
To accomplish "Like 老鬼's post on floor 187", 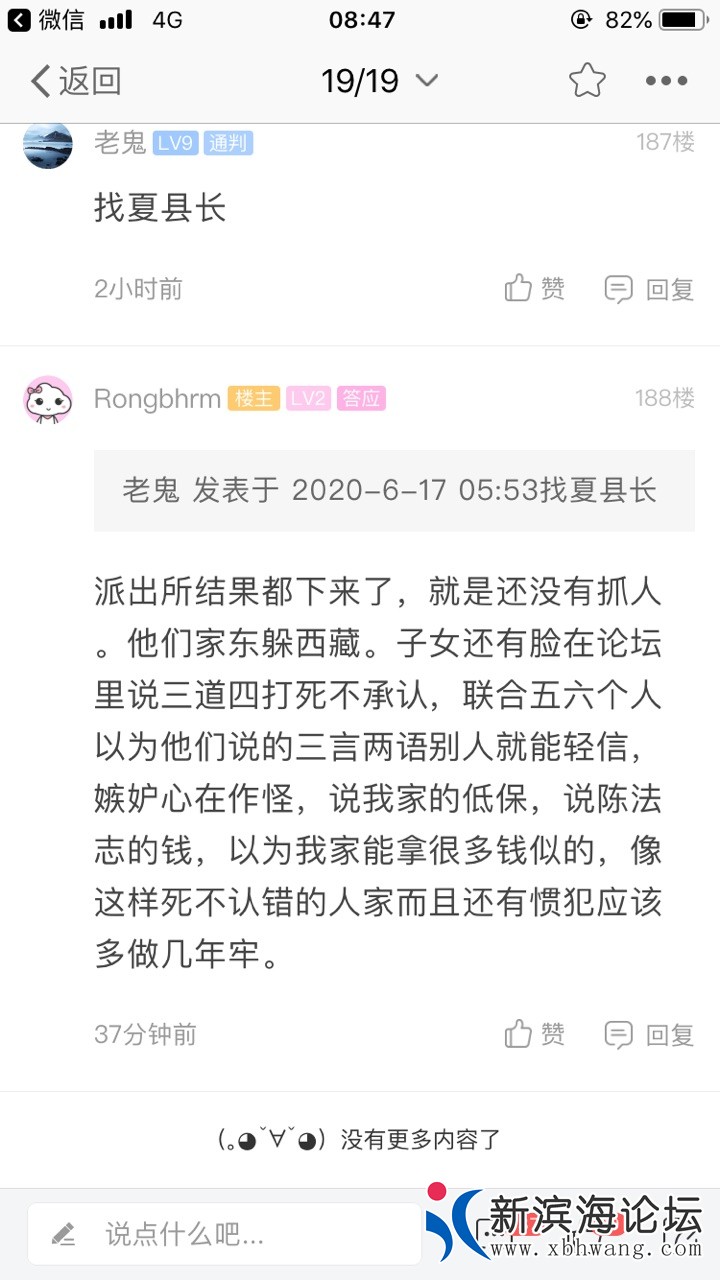I will (535, 289).
